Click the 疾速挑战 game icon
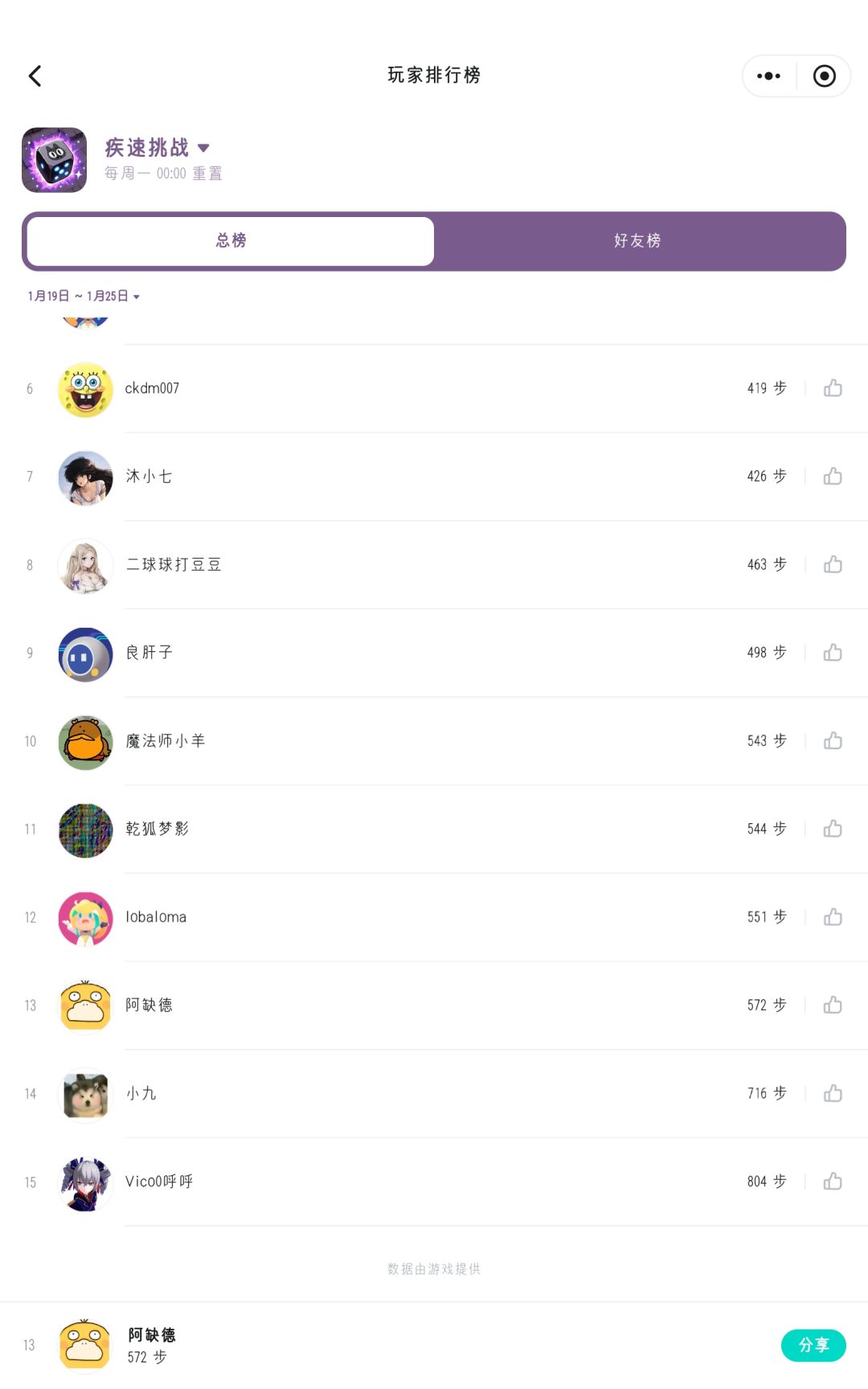Image resolution: width=868 pixels, height=1389 pixels. coord(55,159)
